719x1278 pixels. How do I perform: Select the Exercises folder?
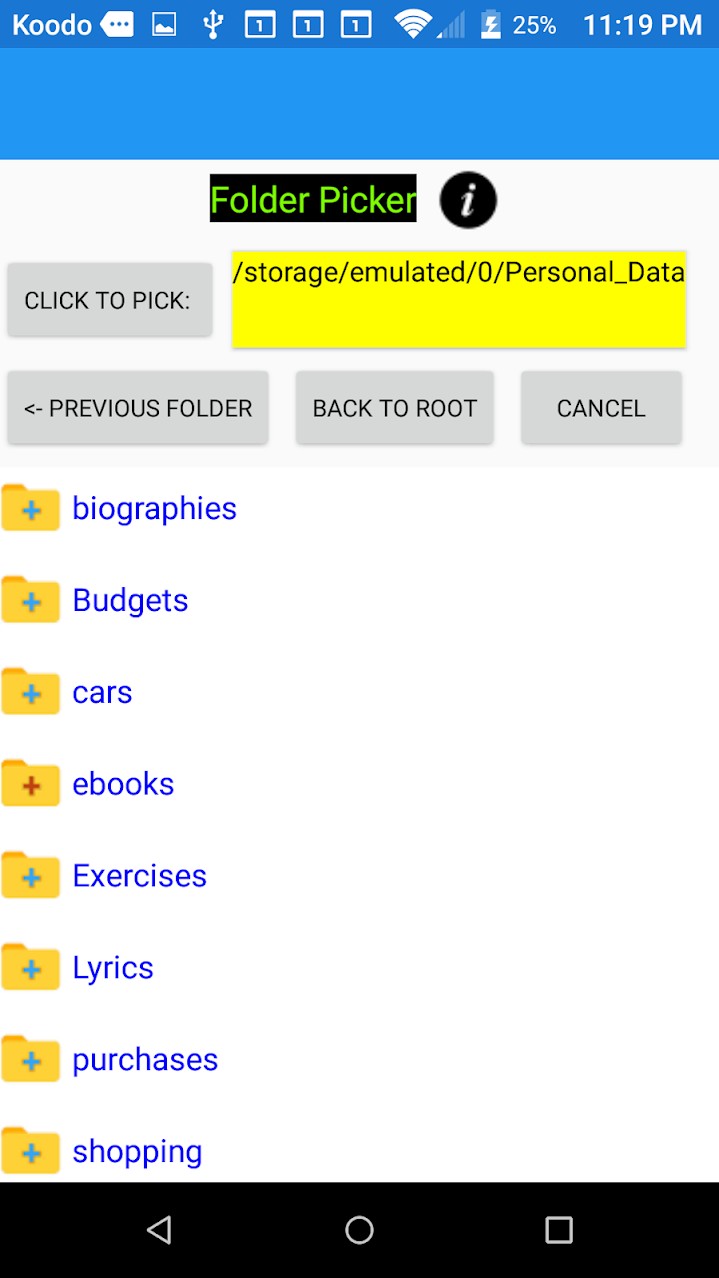[139, 876]
